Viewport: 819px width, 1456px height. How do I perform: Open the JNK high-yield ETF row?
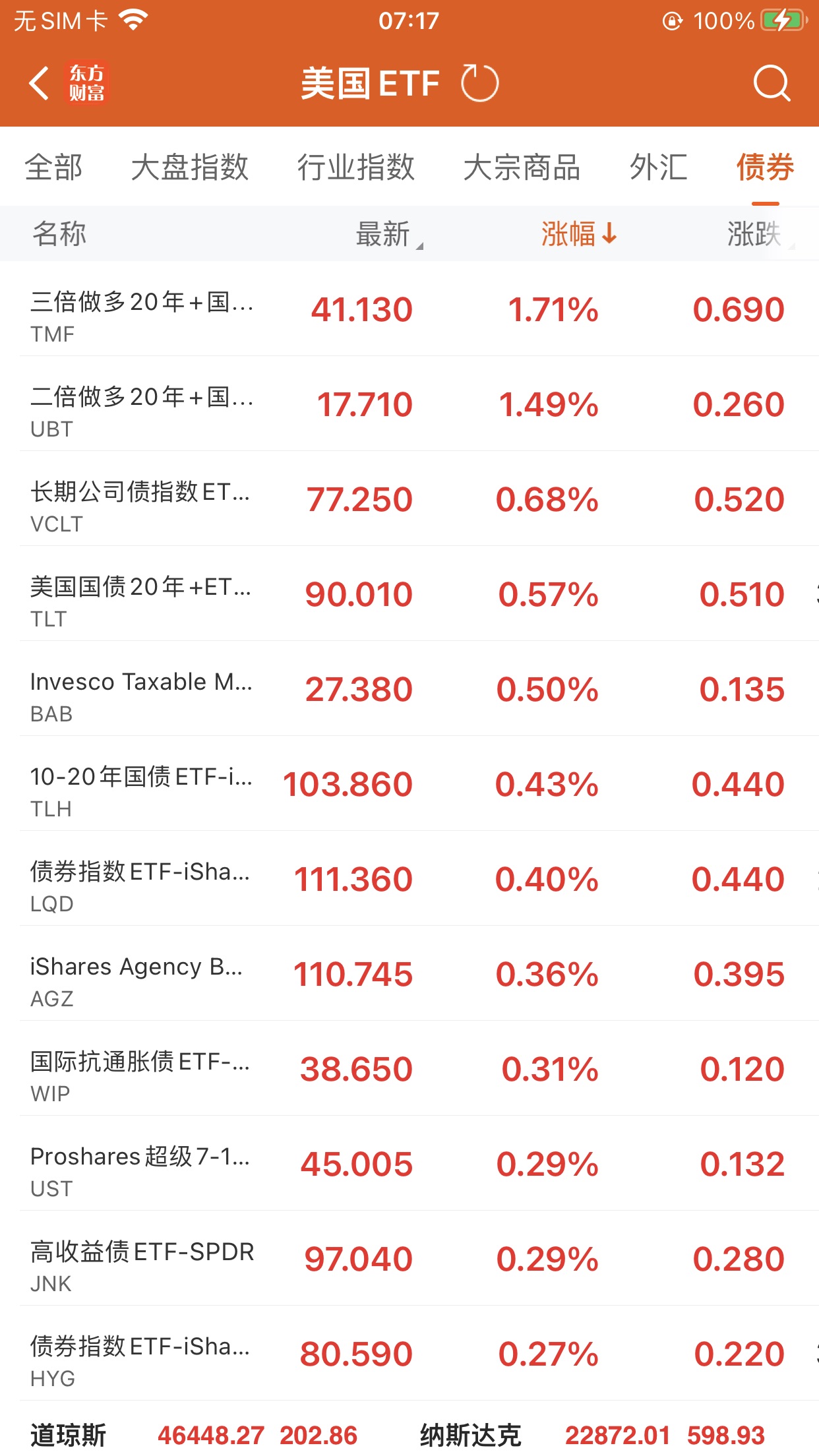[x=409, y=1259]
